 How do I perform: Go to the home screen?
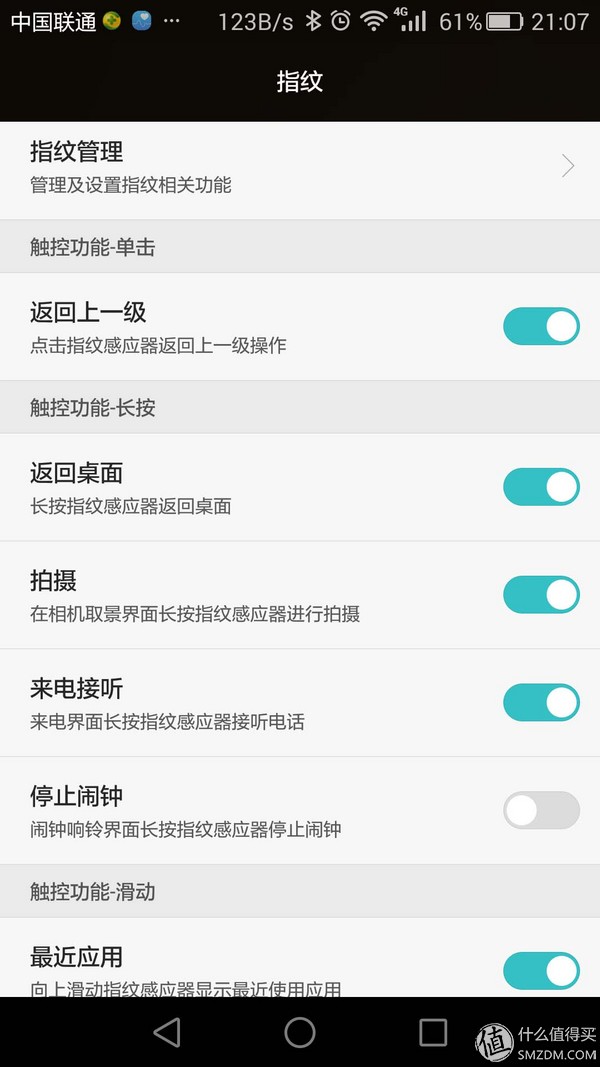pyautogui.click(x=300, y=1032)
